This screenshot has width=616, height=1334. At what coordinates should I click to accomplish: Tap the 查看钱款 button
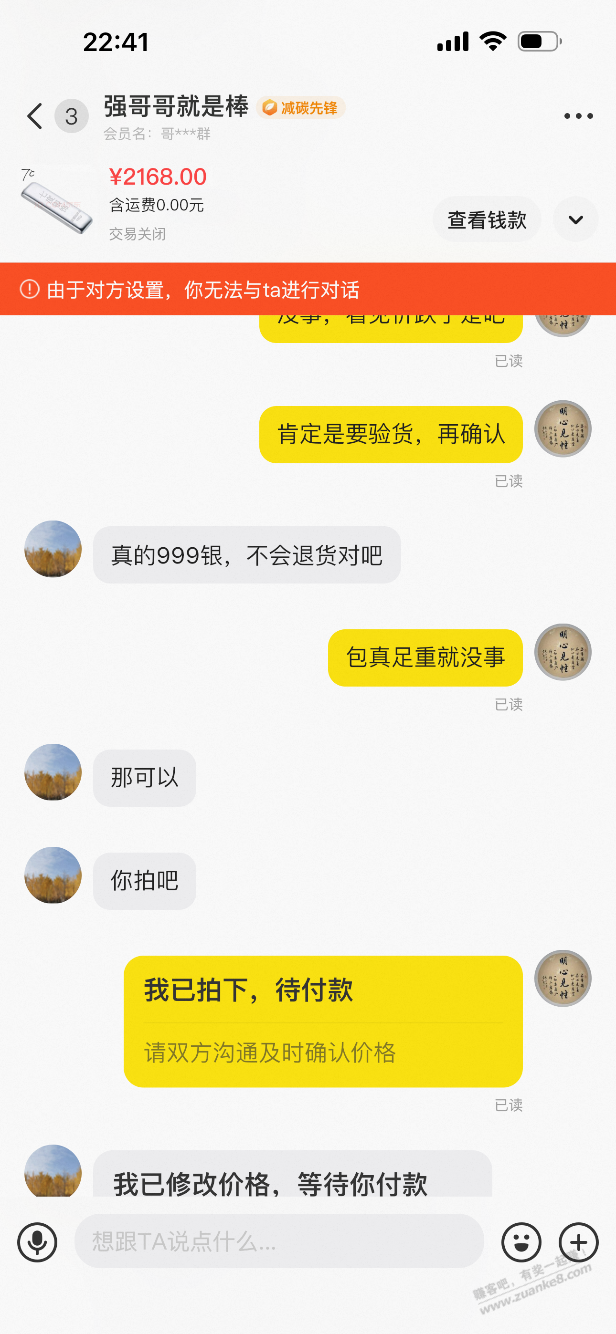(487, 220)
